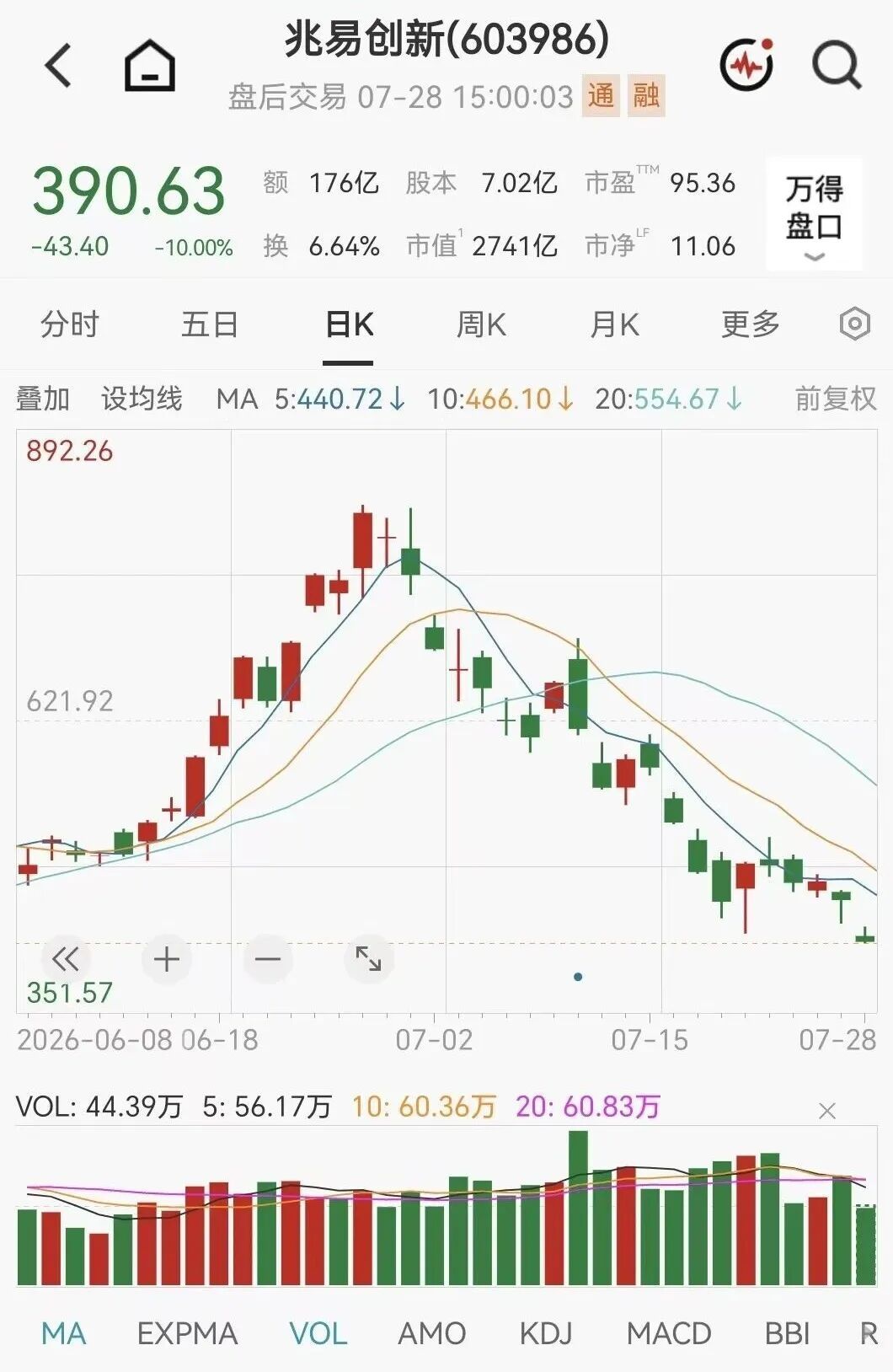Open the 更多 chart periods

(751, 324)
